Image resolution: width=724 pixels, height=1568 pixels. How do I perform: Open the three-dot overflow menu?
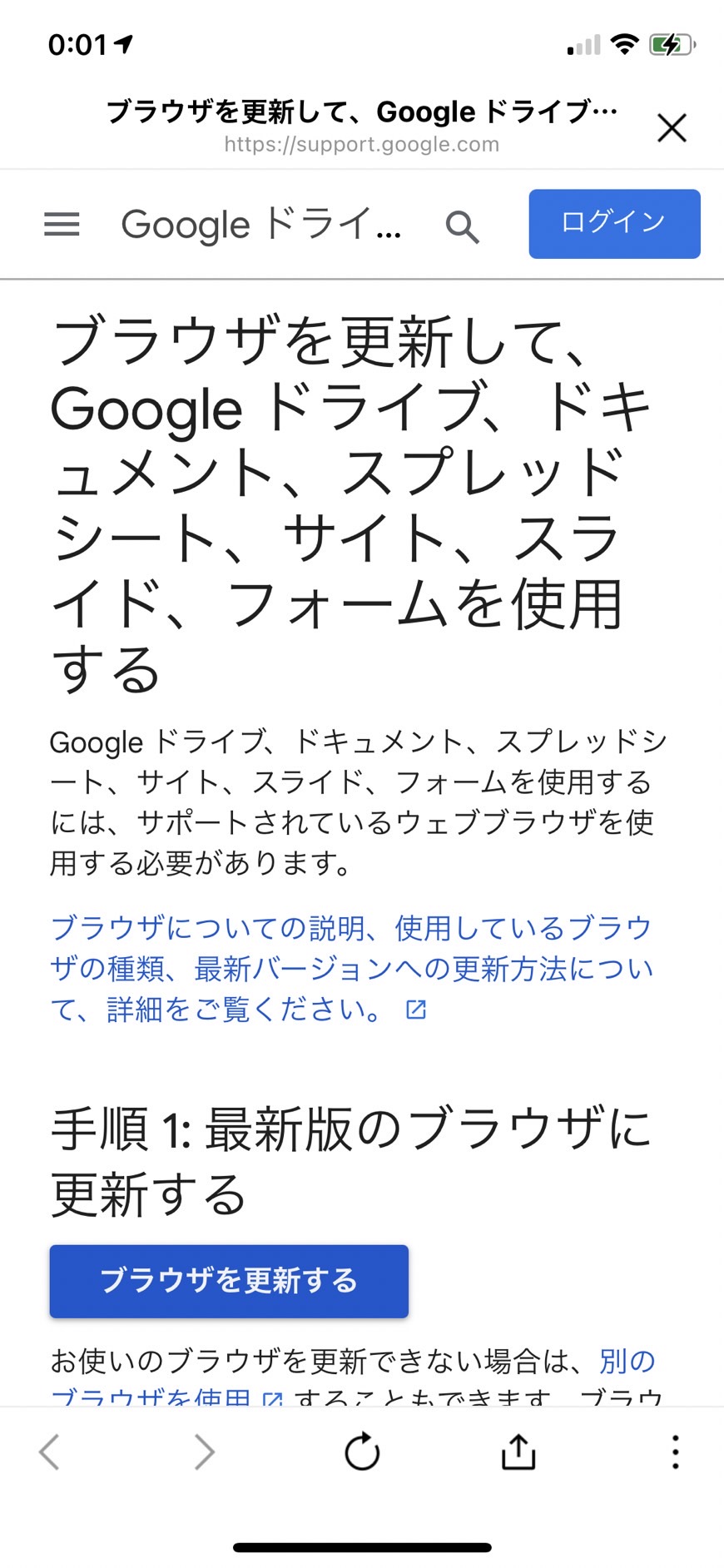click(675, 1452)
